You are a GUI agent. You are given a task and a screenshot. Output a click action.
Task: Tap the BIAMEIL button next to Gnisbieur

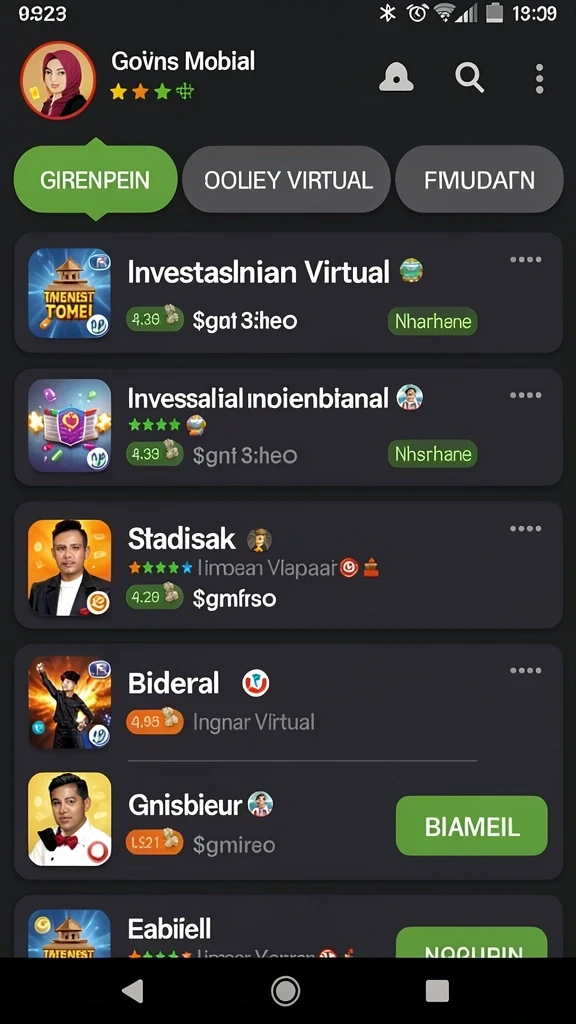[472, 825]
